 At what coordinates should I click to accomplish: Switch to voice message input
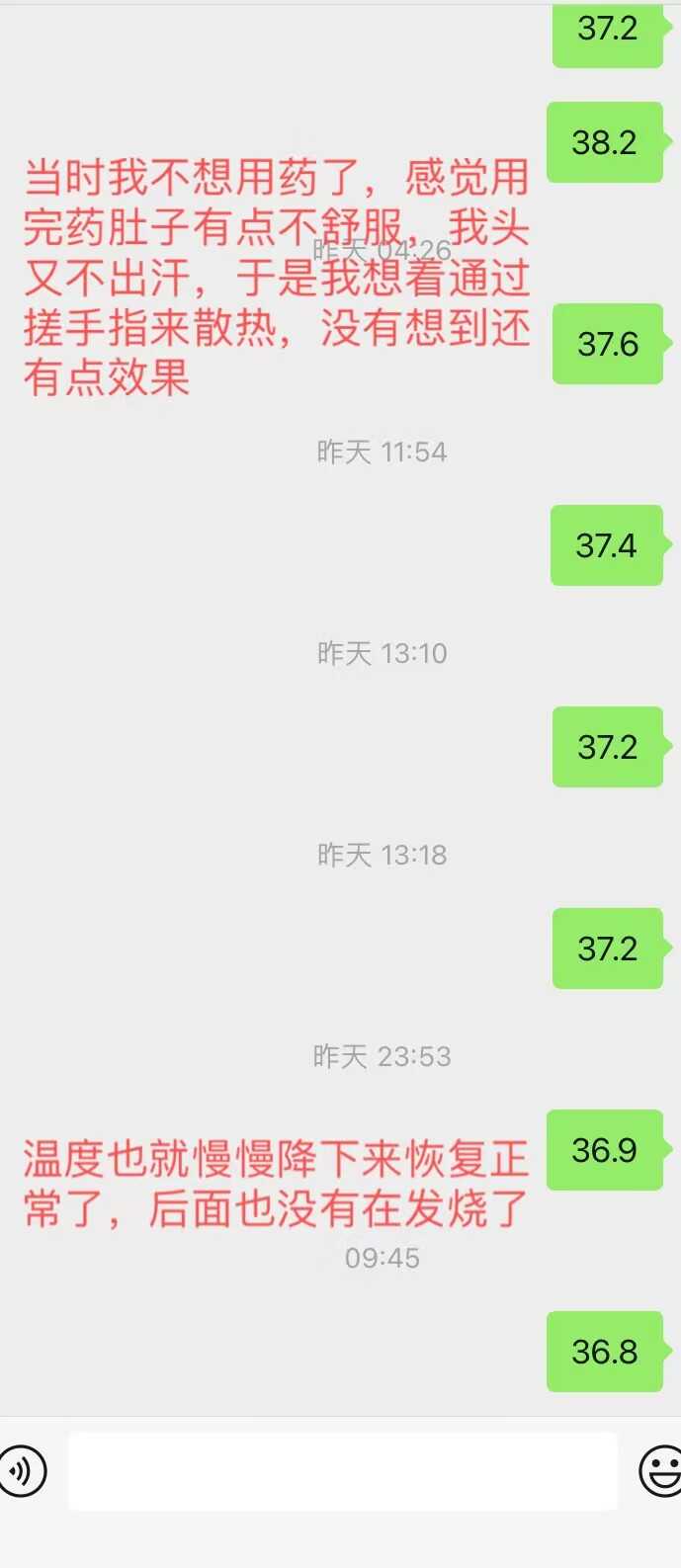pos(22,1471)
